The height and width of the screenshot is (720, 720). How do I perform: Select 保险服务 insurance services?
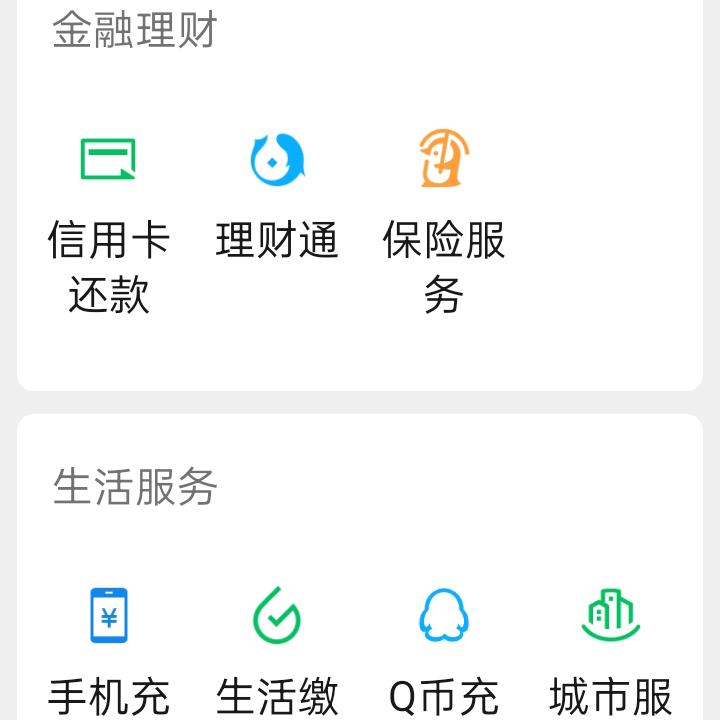[444, 160]
